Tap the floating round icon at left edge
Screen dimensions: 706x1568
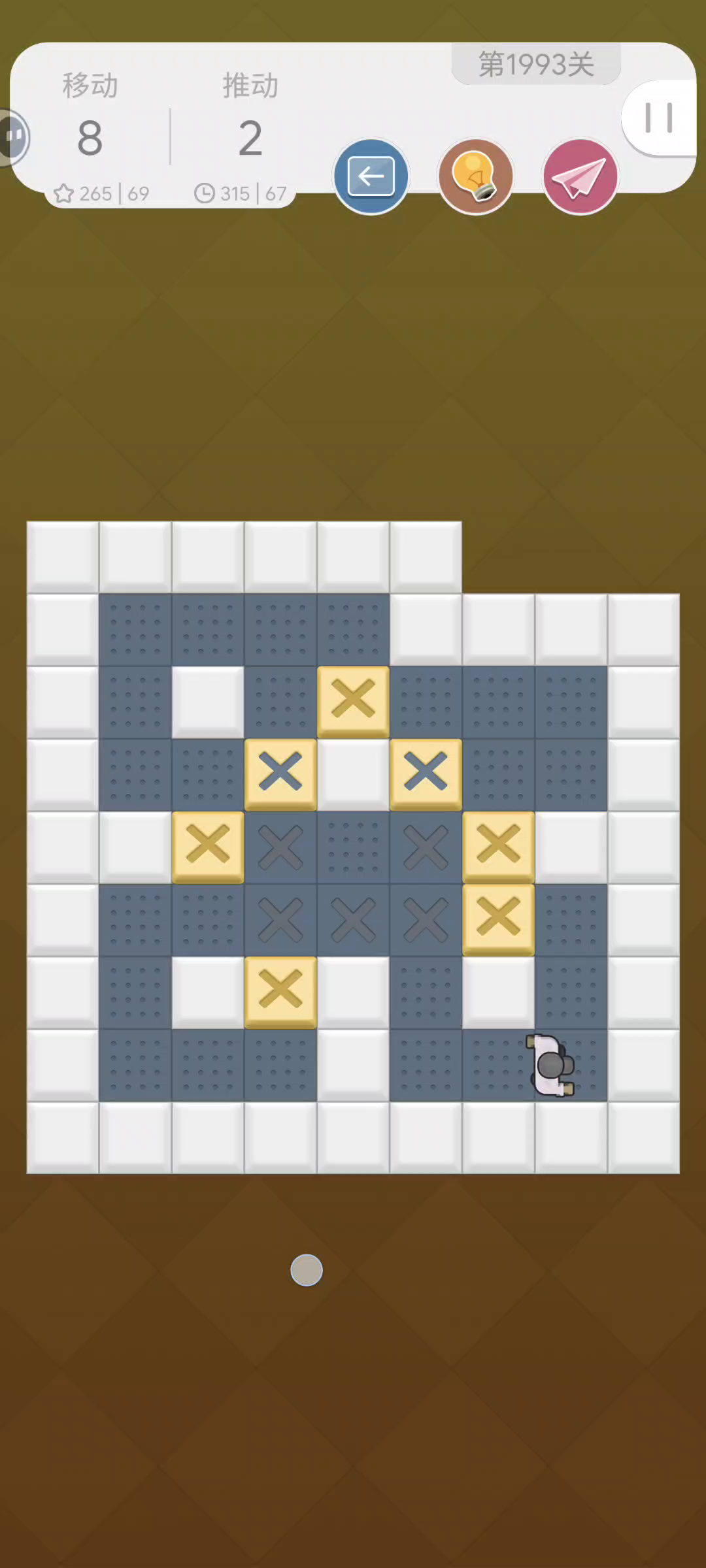[x=13, y=137]
